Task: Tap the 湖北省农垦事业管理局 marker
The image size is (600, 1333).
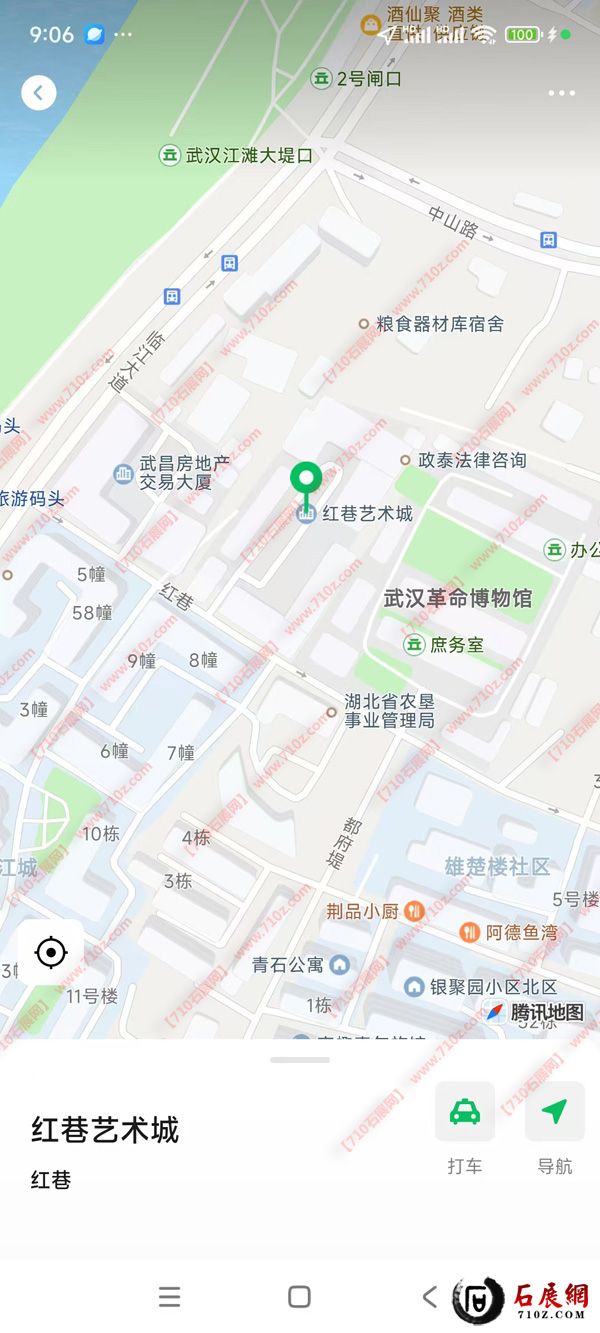Action: click(x=332, y=712)
